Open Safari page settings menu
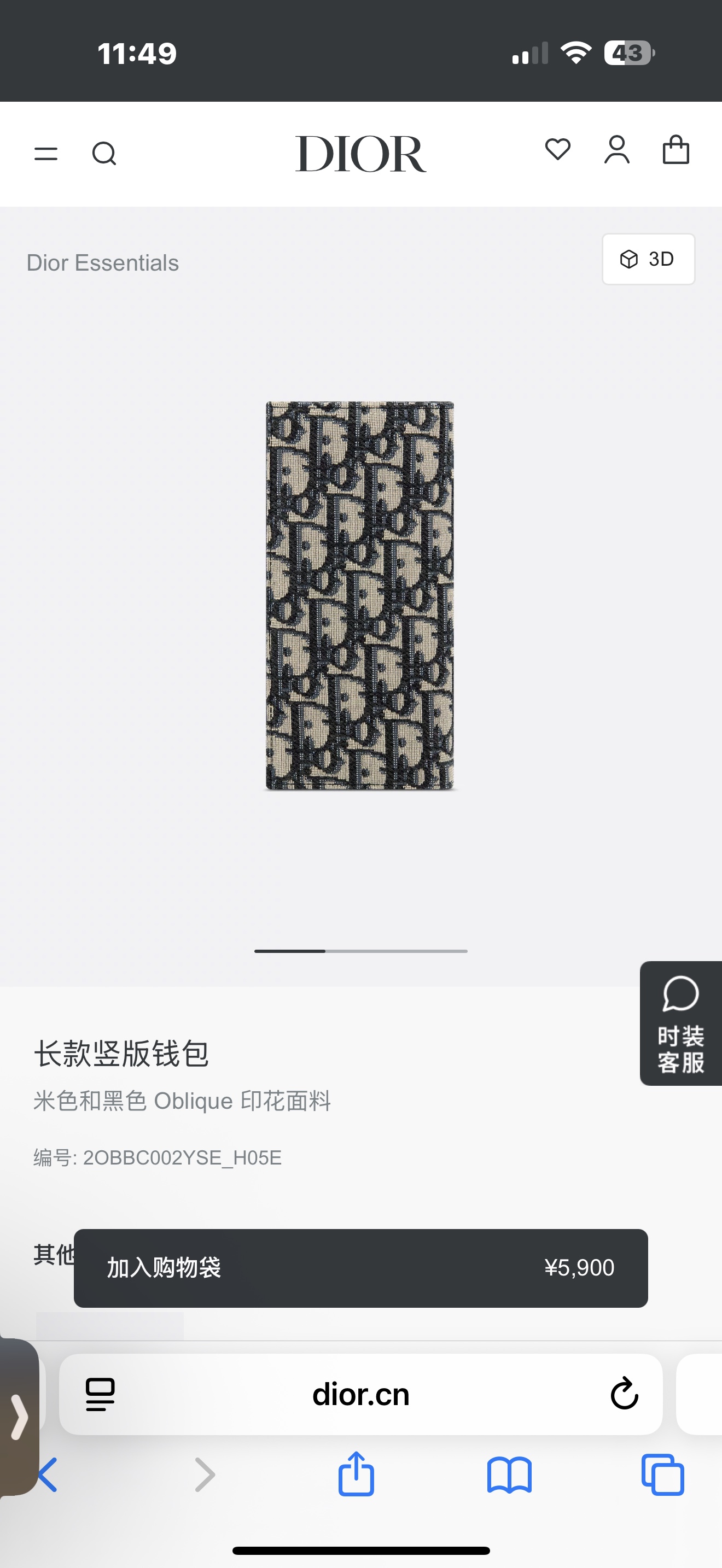Viewport: 722px width, 1568px height. 101,1395
